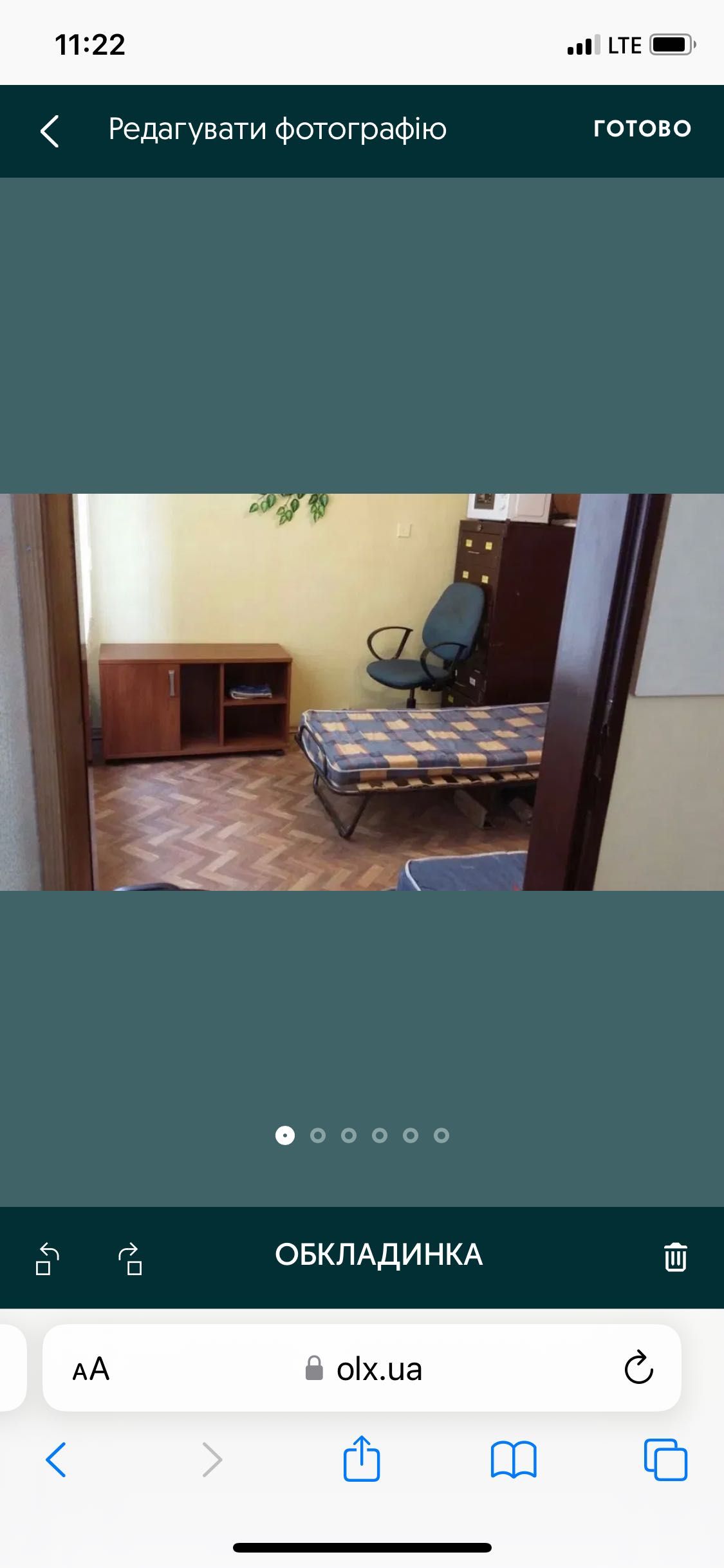
Task: Jump to the second photo indicator dot
Action: 317,1135
